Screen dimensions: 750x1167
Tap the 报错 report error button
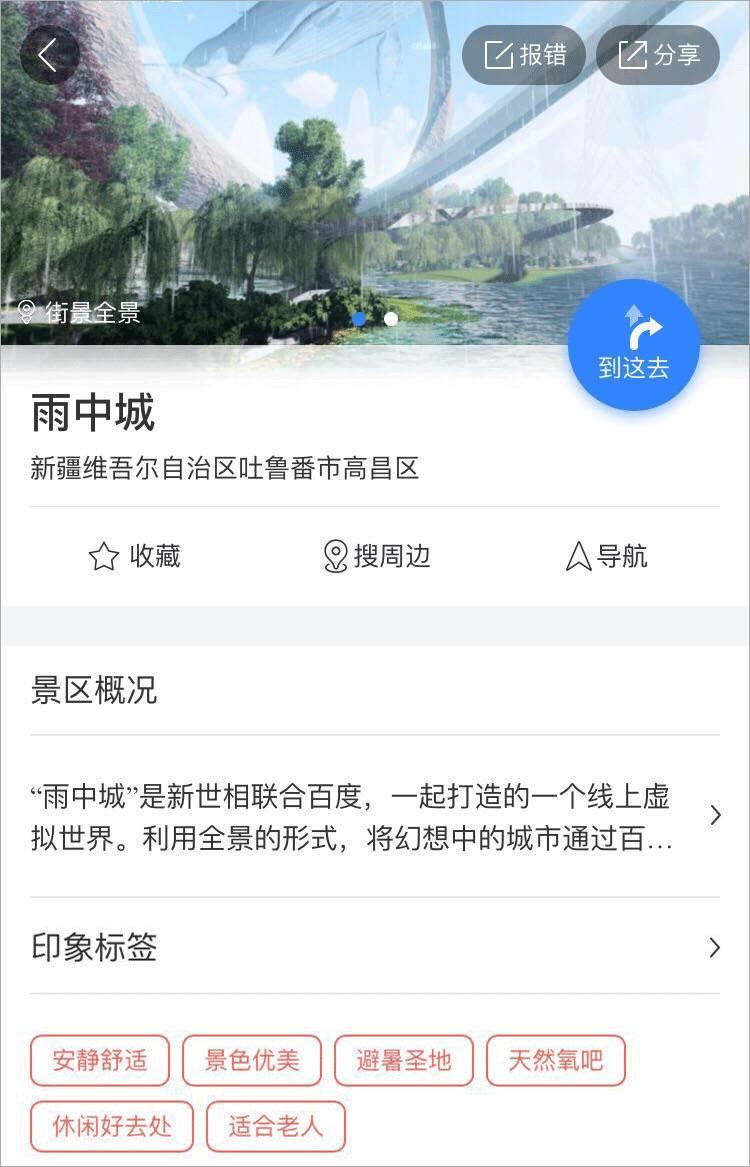tap(524, 55)
